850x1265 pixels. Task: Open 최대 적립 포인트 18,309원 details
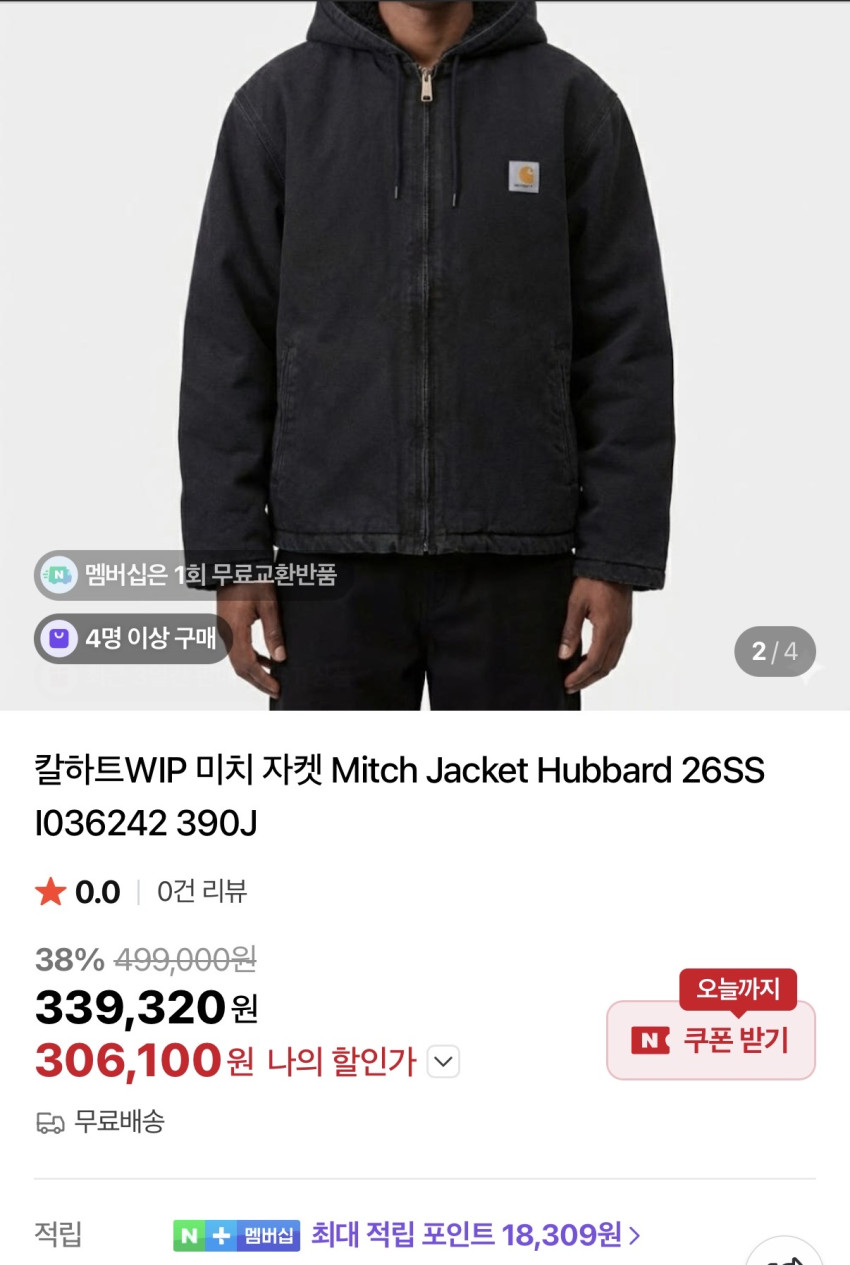point(475,1234)
